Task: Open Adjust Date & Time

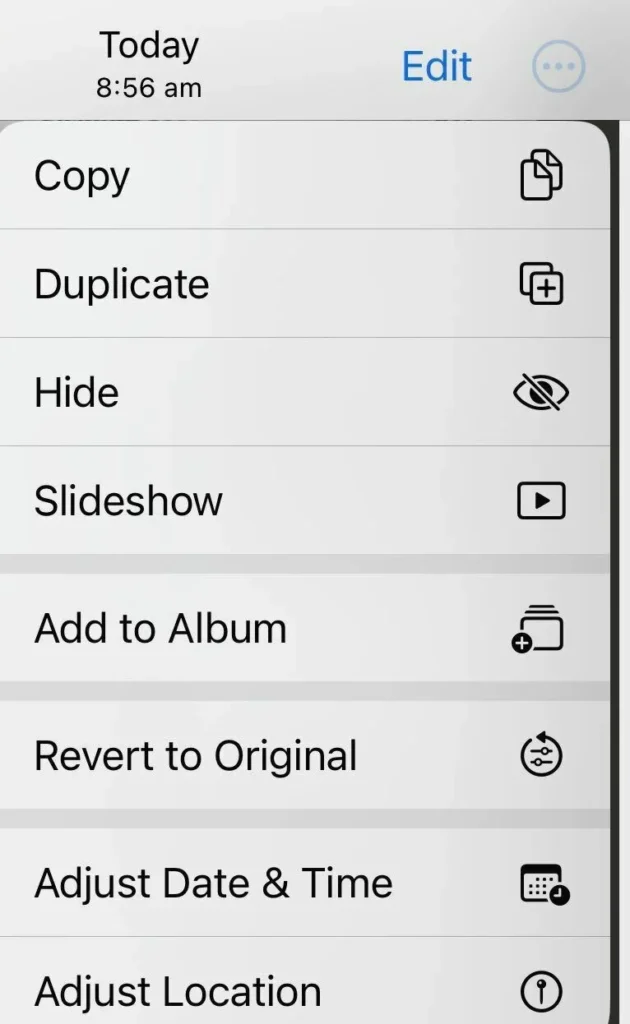Action: [x=305, y=883]
